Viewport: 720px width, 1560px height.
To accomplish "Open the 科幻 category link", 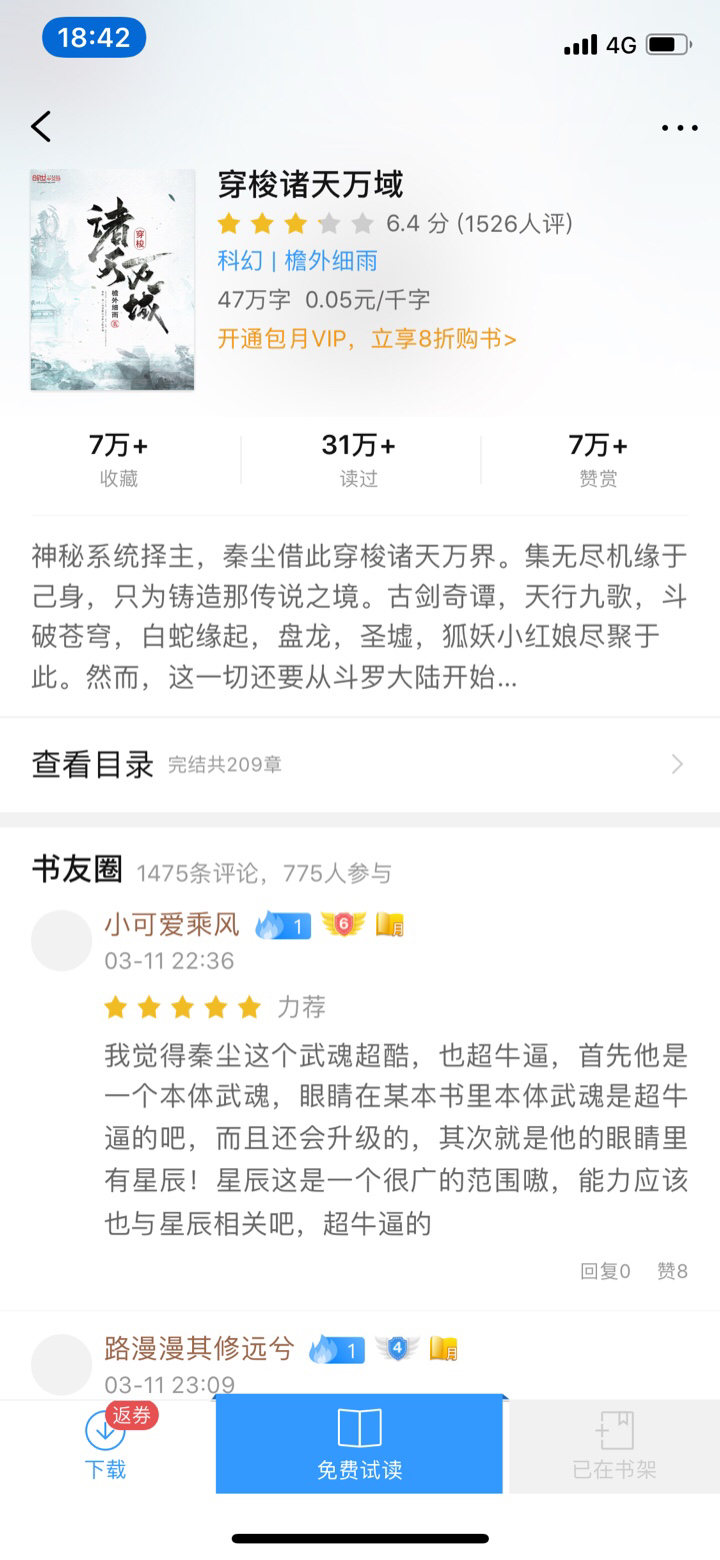I will pyautogui.click(x=240, y=261).
